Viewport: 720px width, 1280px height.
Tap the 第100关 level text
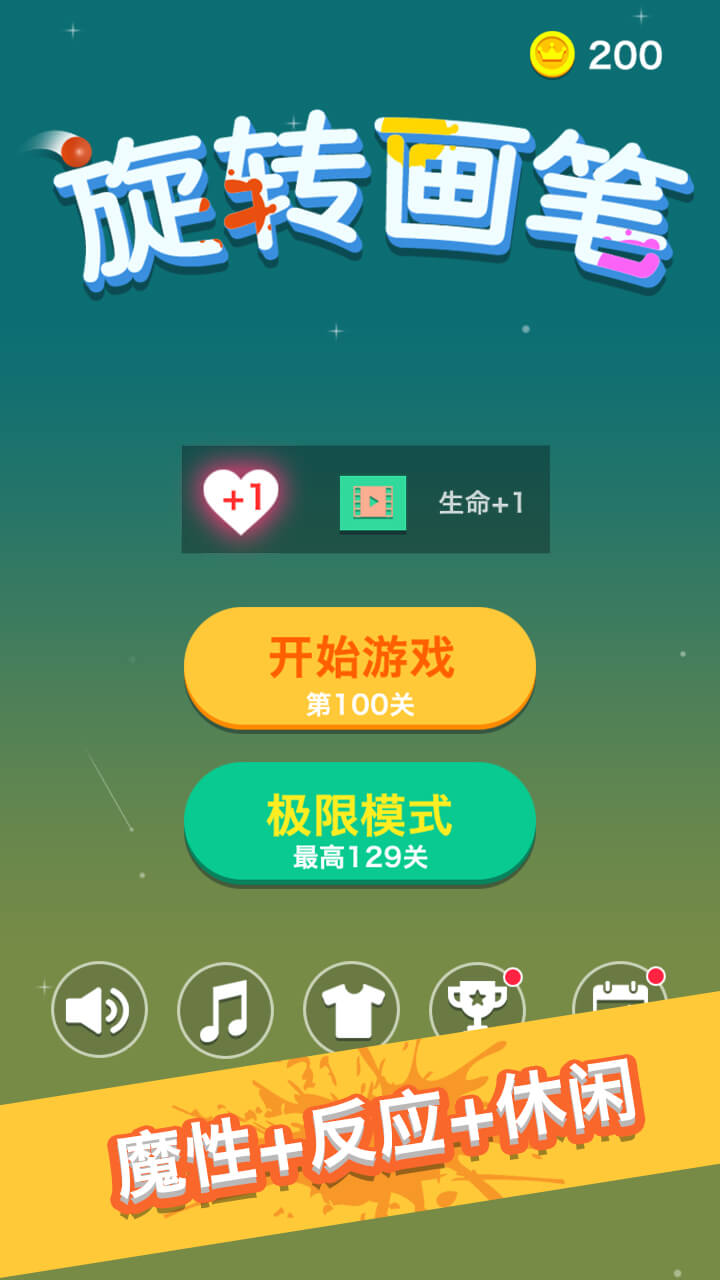point(359,703)
